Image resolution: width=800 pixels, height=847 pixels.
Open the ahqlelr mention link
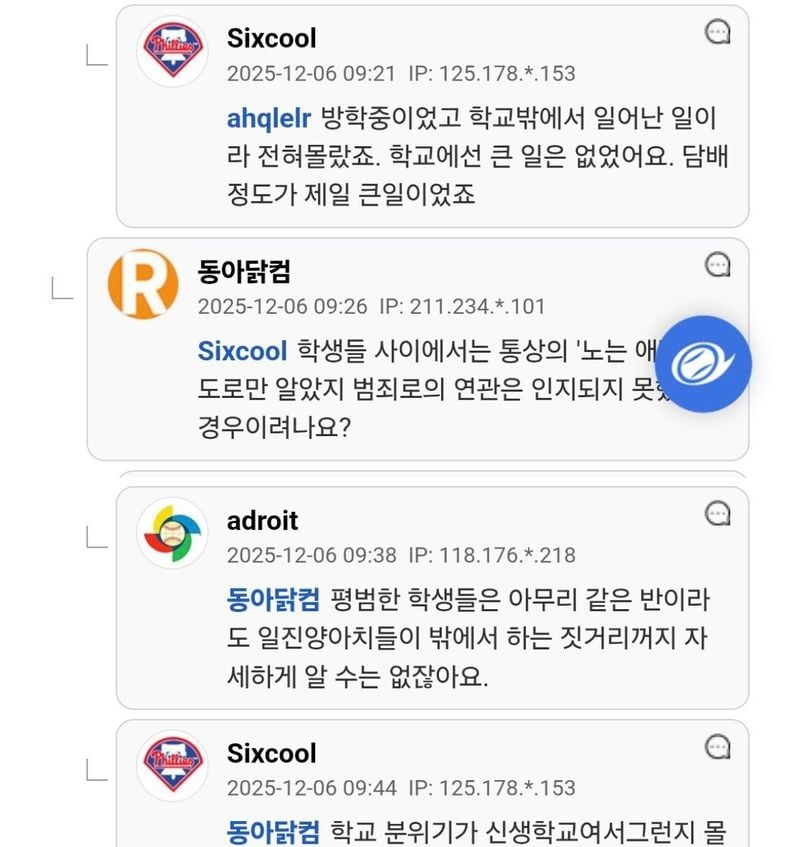click(268, 118)
